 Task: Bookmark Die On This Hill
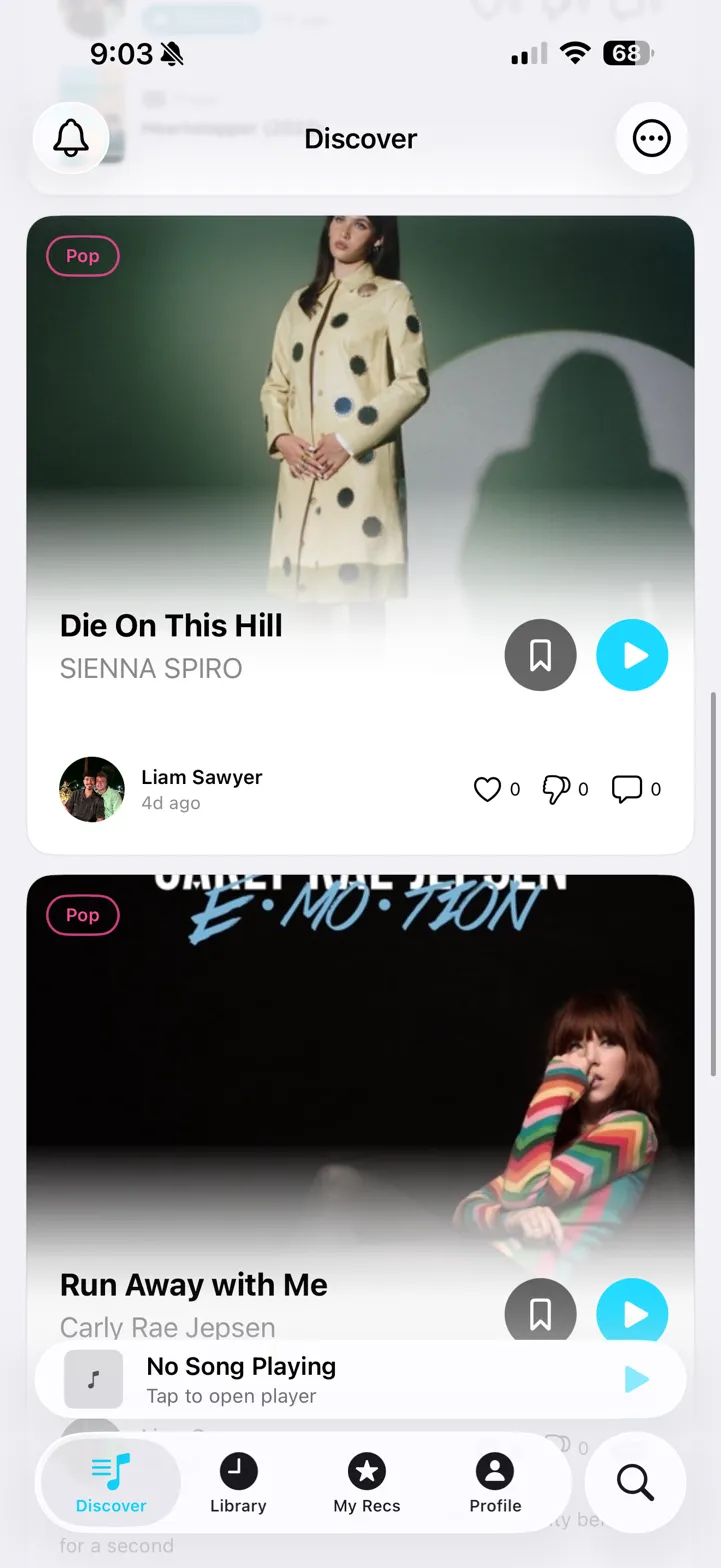point(540,655)
